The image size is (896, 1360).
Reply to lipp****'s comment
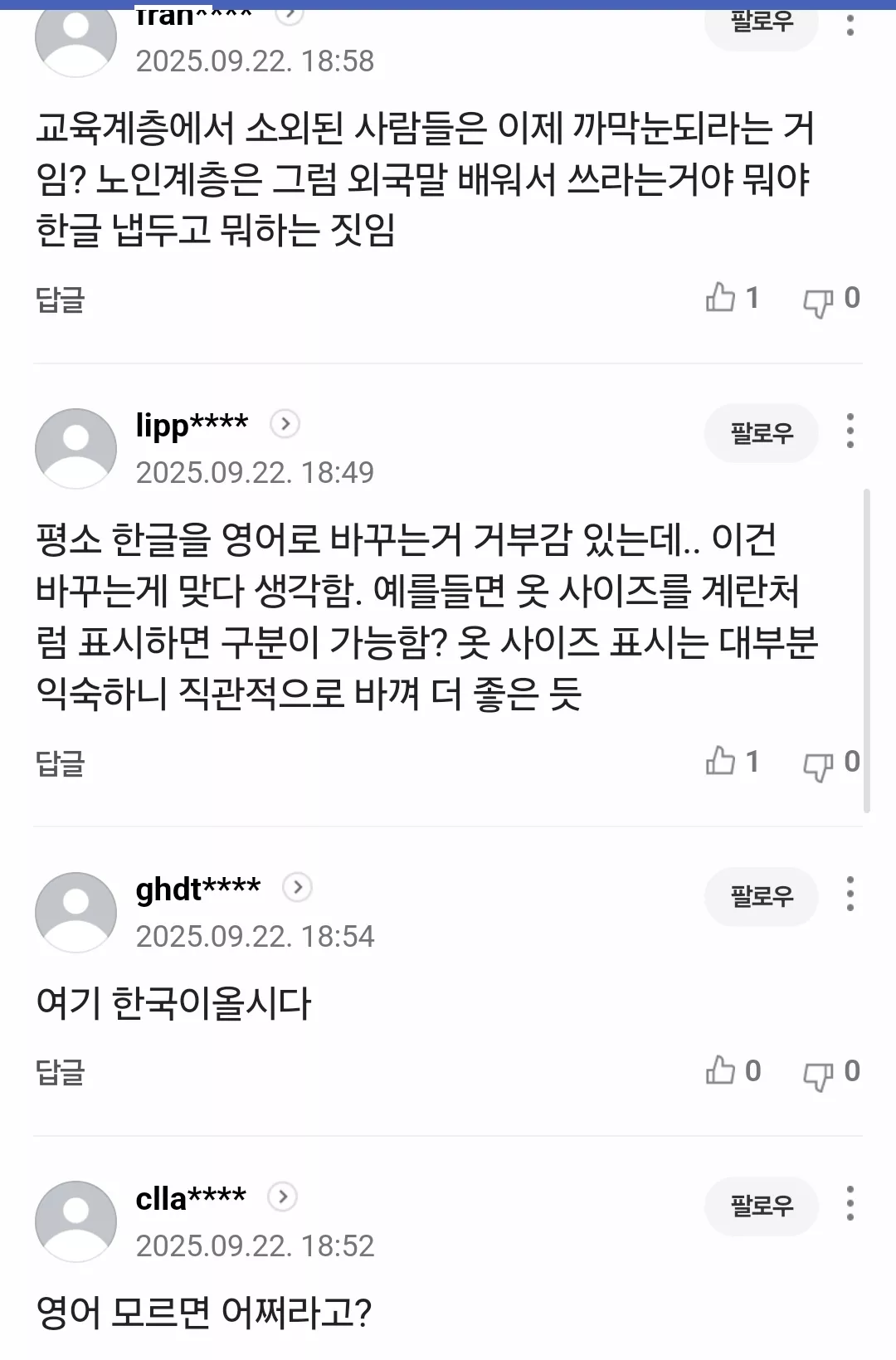click(x=60, y=763)
